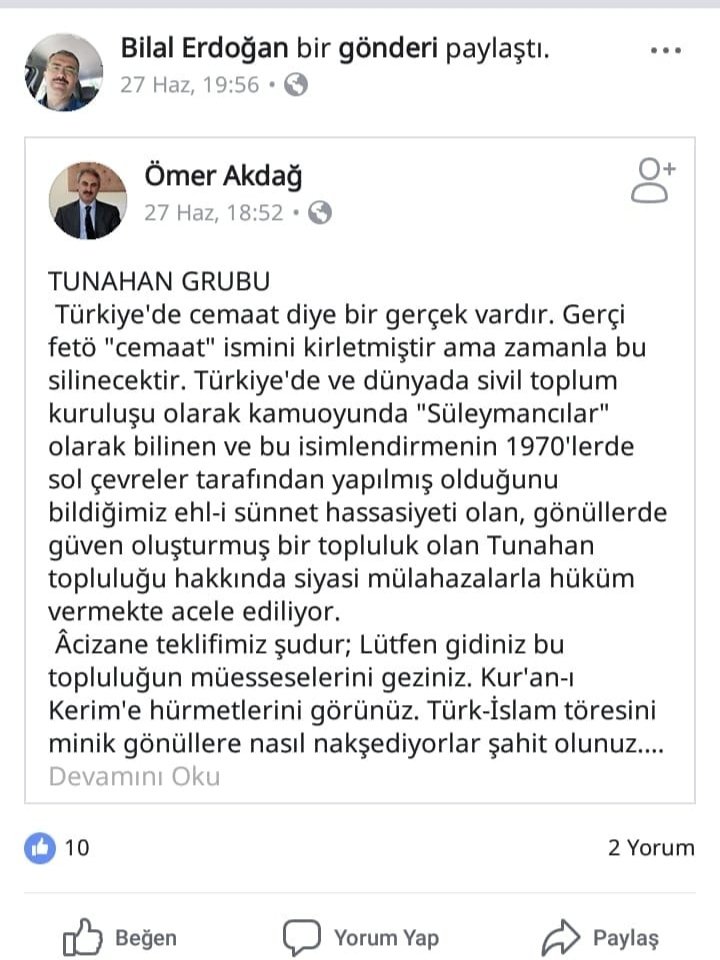This screenshot has height=960, width=720.
Task: Add Ömer Akdağ as a friend
Action: pos(655,181)
